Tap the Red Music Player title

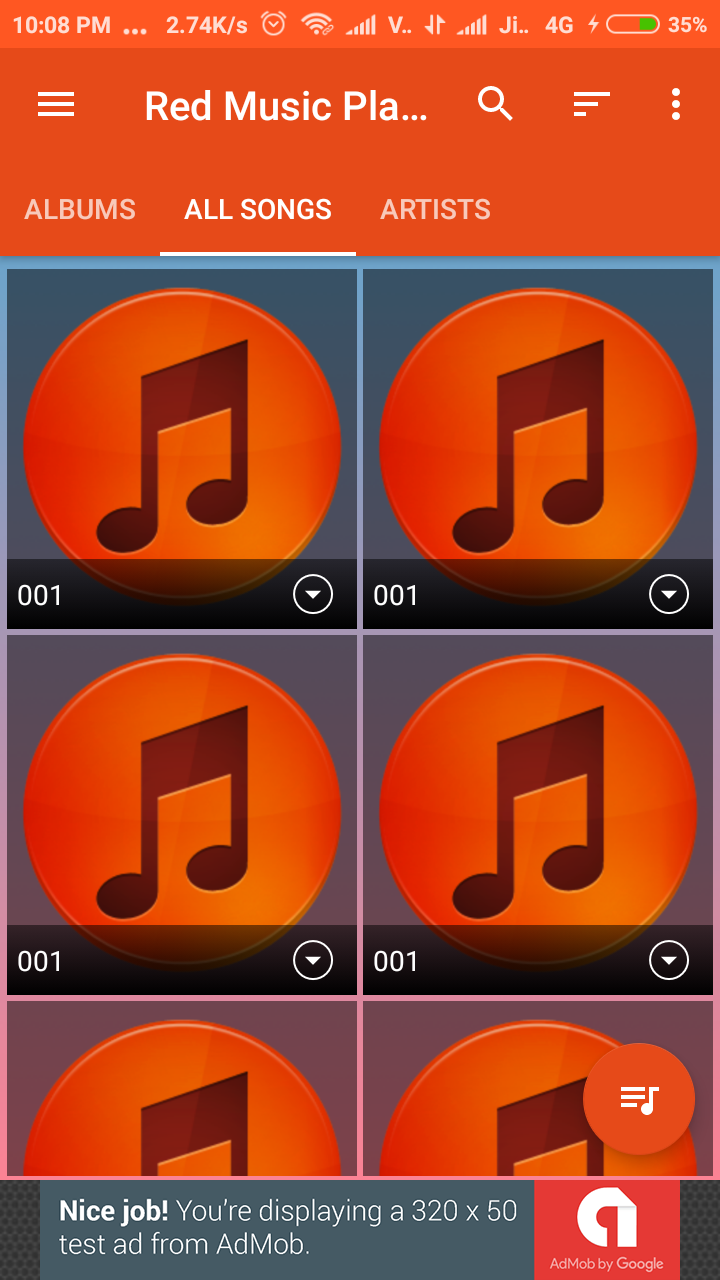[x=287, y=104]
